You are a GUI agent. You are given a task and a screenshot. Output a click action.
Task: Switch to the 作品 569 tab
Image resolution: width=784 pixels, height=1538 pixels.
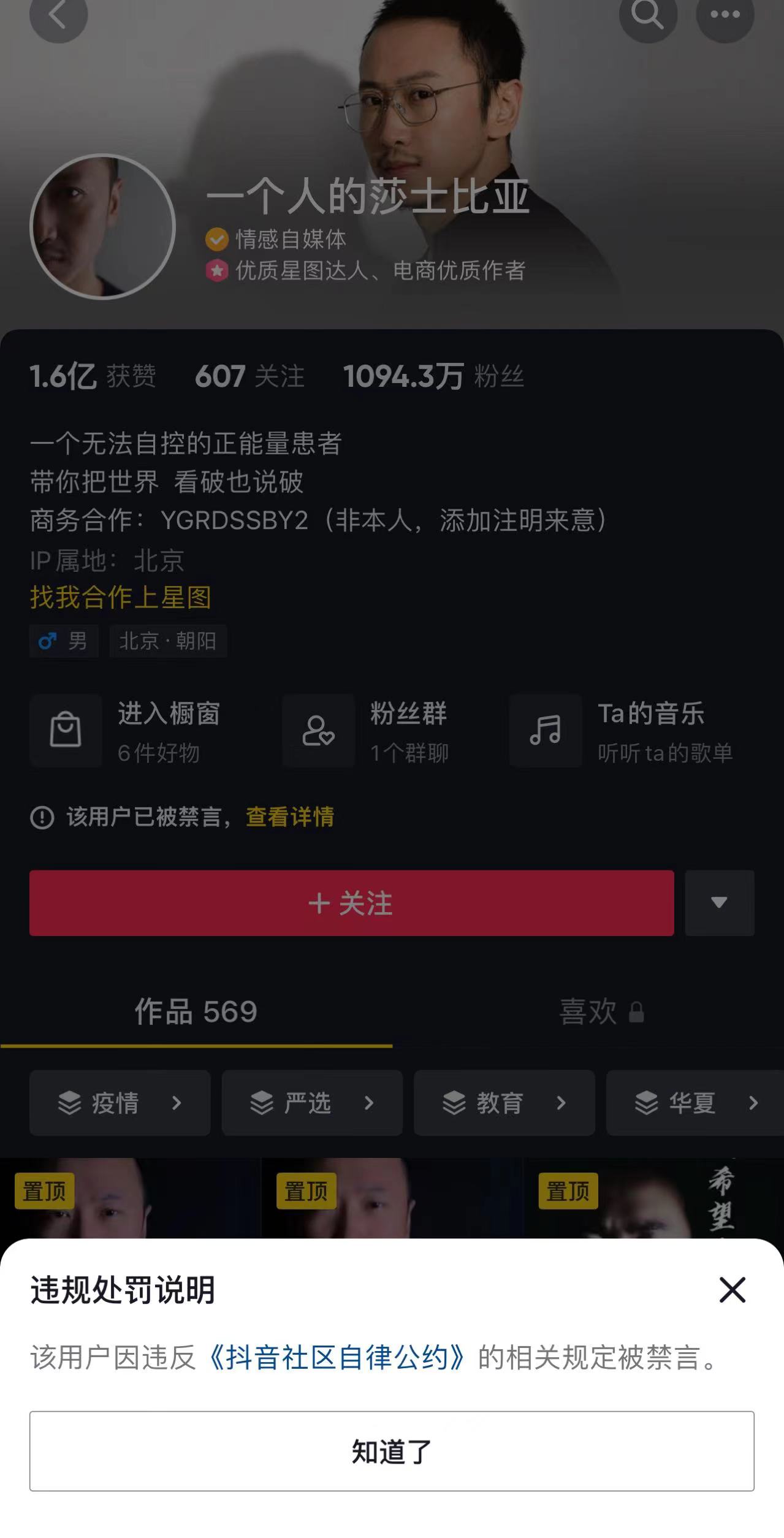pos(196,1011)
